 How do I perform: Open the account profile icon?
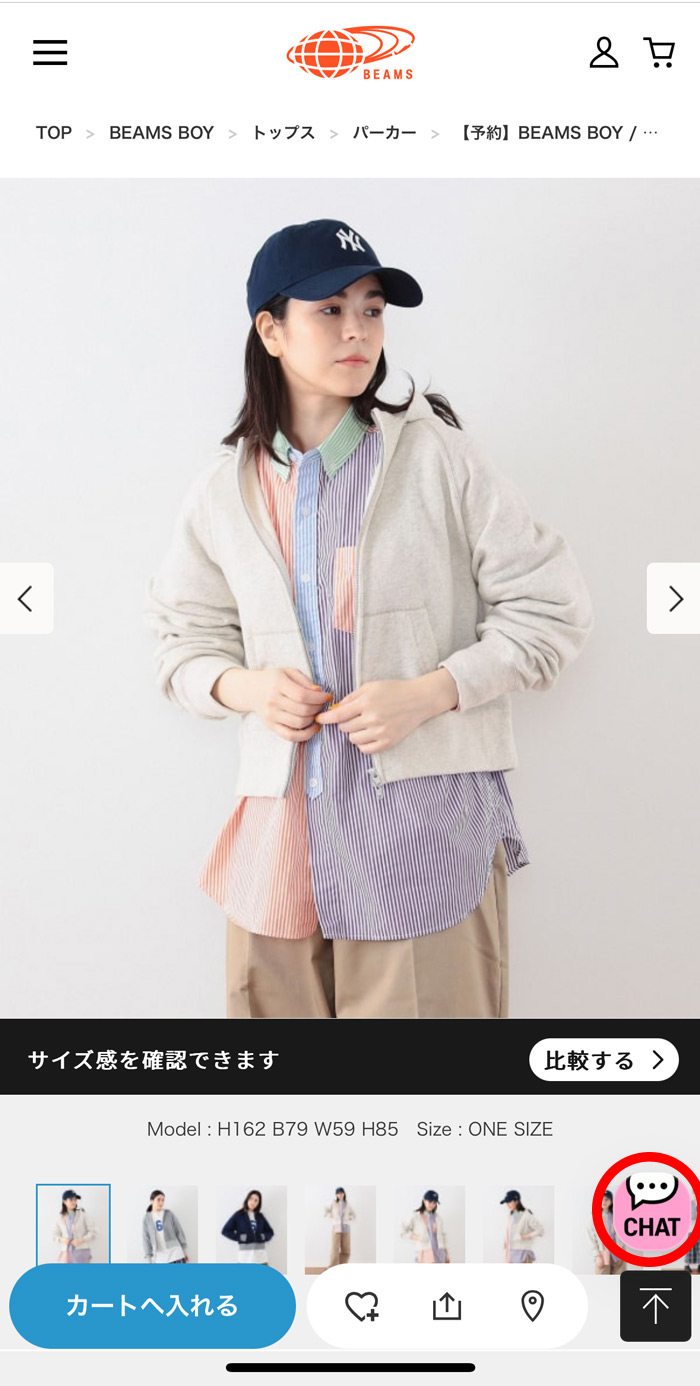[603, 52]
